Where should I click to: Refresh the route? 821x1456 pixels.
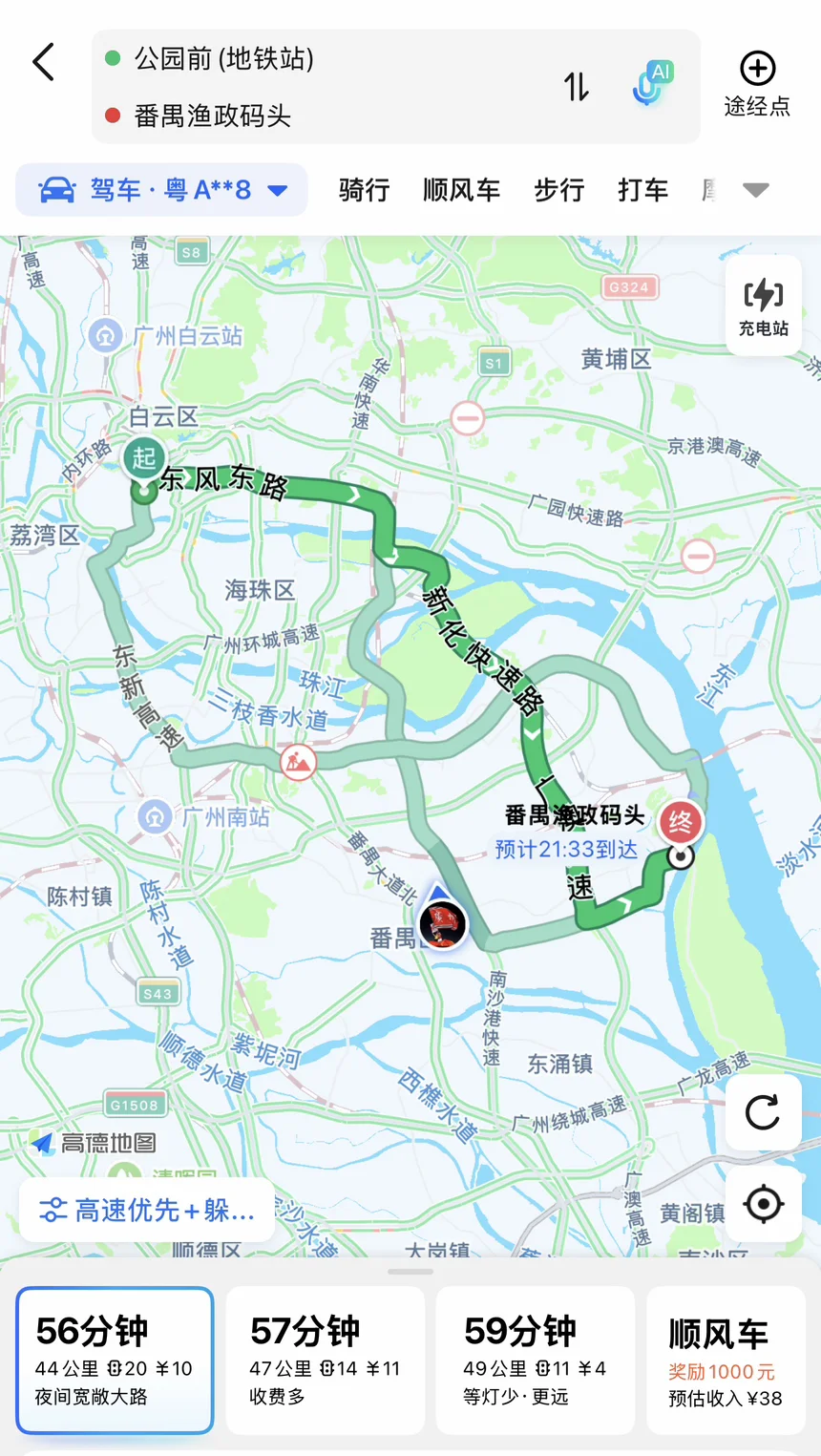pos(763,1112)
